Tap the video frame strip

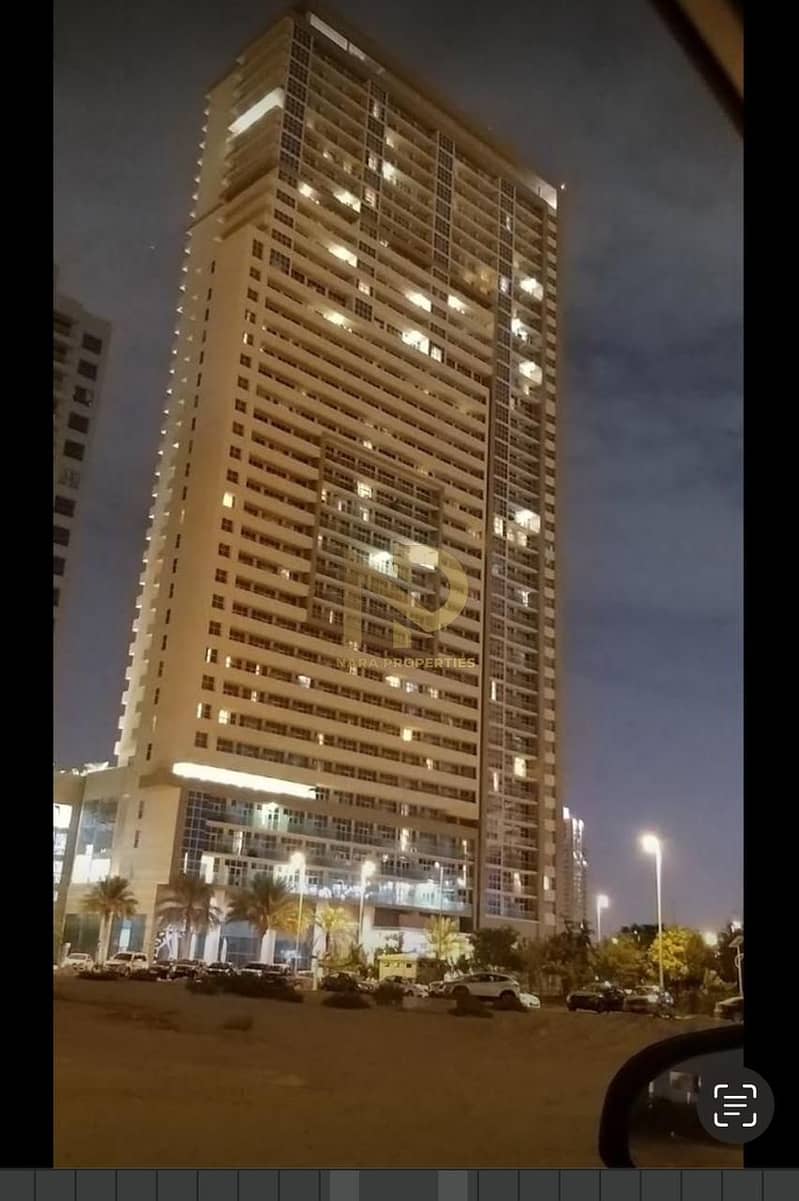coord(399,1185)
